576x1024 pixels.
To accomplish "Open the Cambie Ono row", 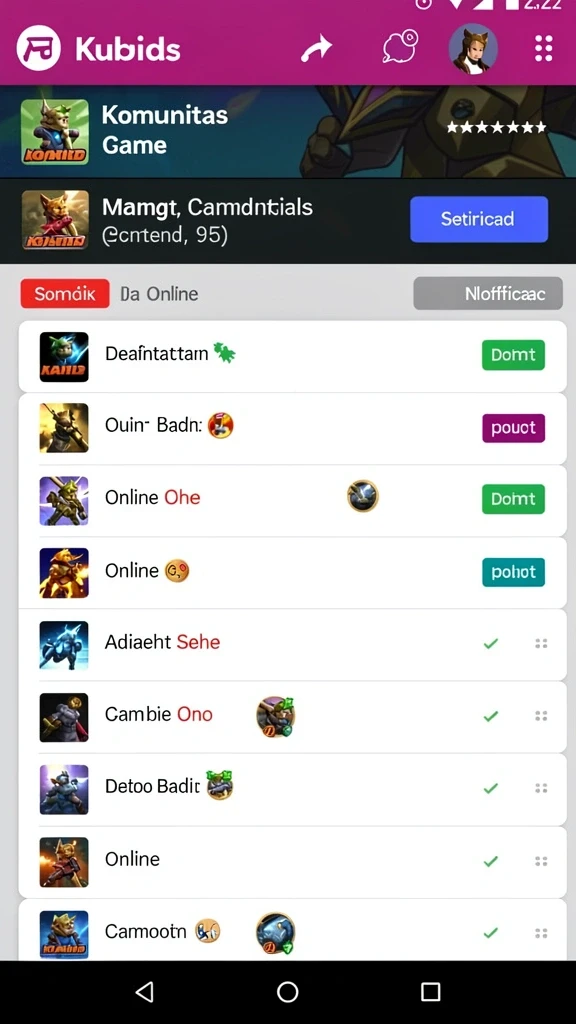I will coord(293,716).
